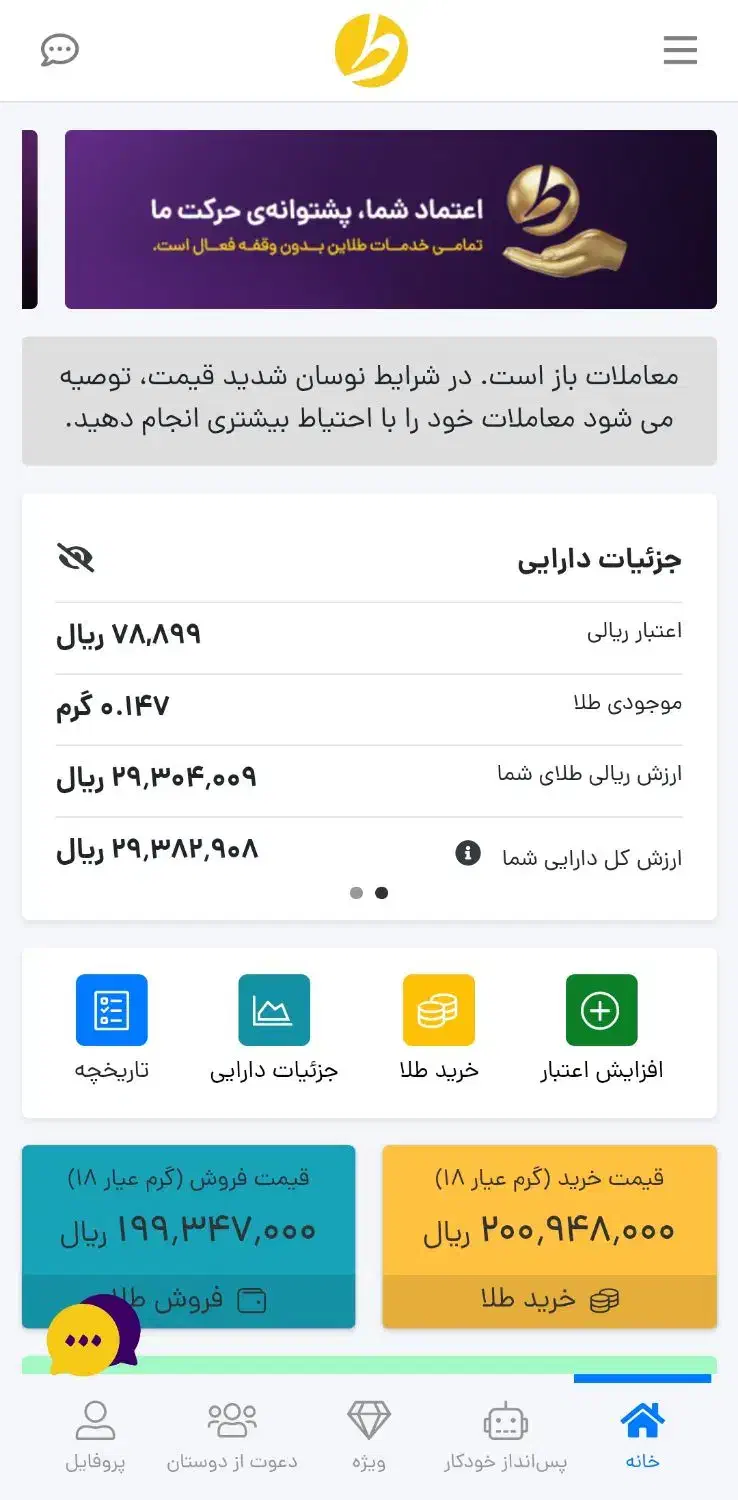Open the افزایش اعتبار plus icon
The width and height of the screenshot is (738, 1500).
click(x=600, y=1009)
